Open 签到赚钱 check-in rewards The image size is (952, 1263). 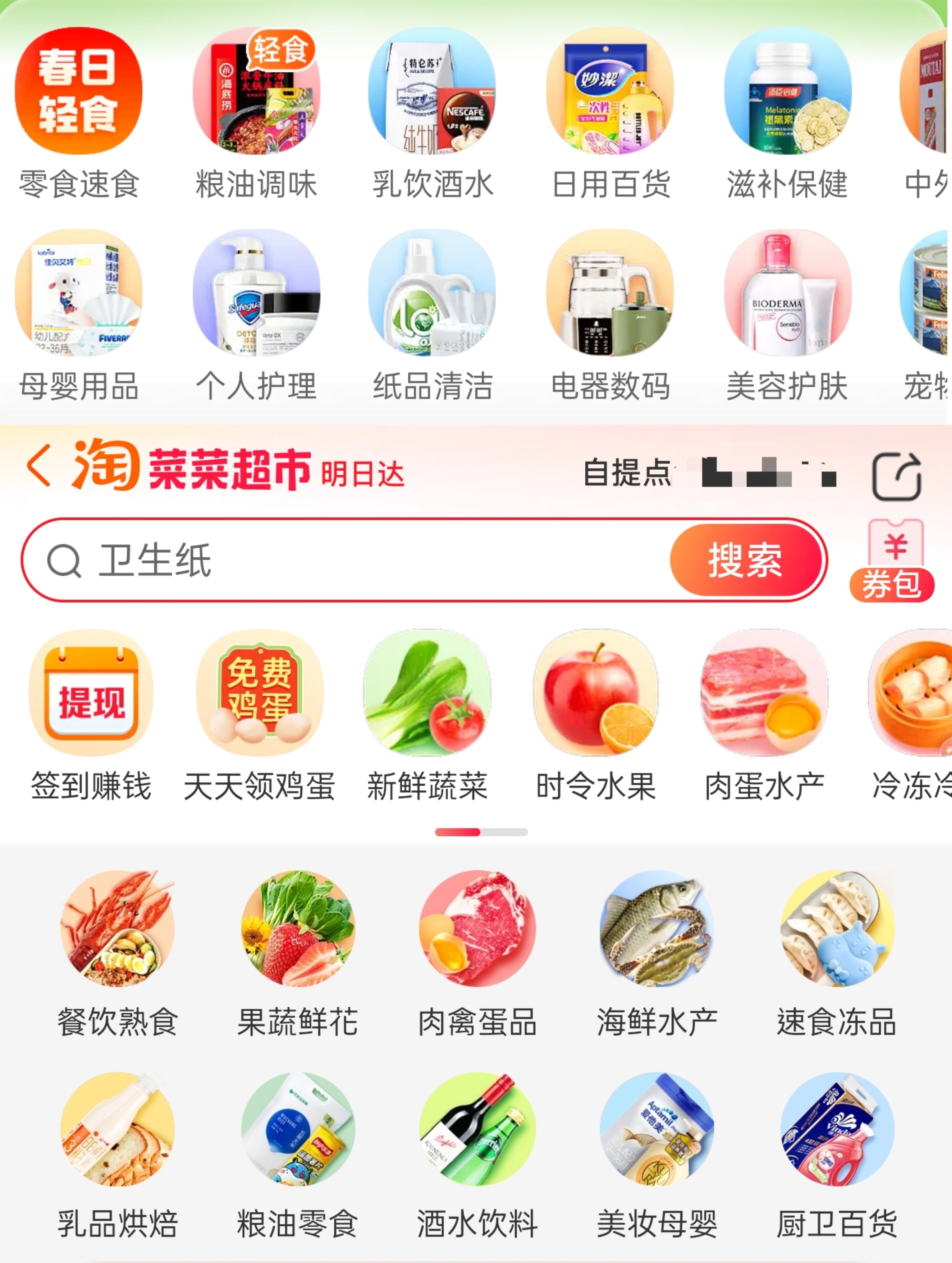pos(91,714)
